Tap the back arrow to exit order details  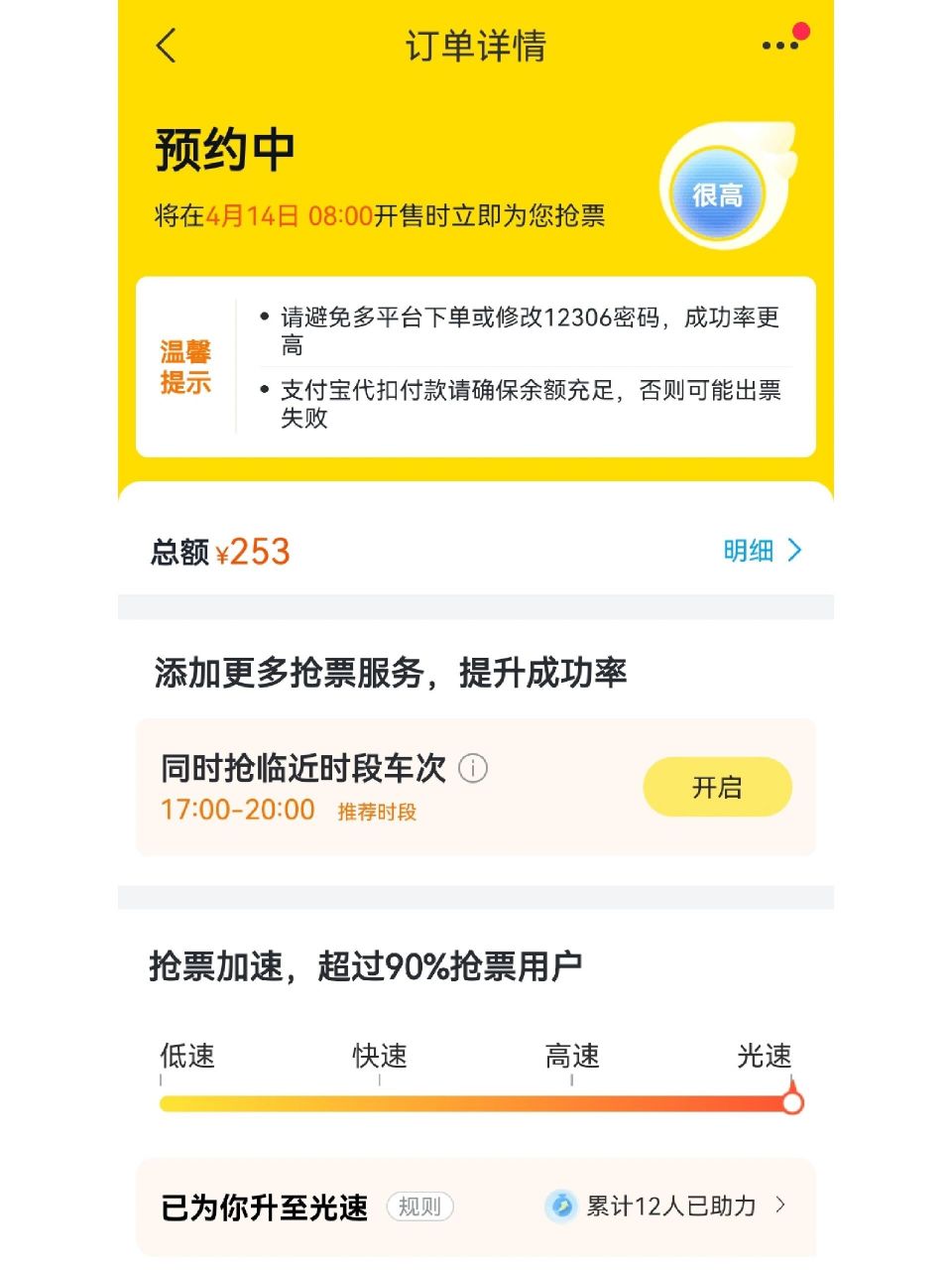tap(167, 45)
